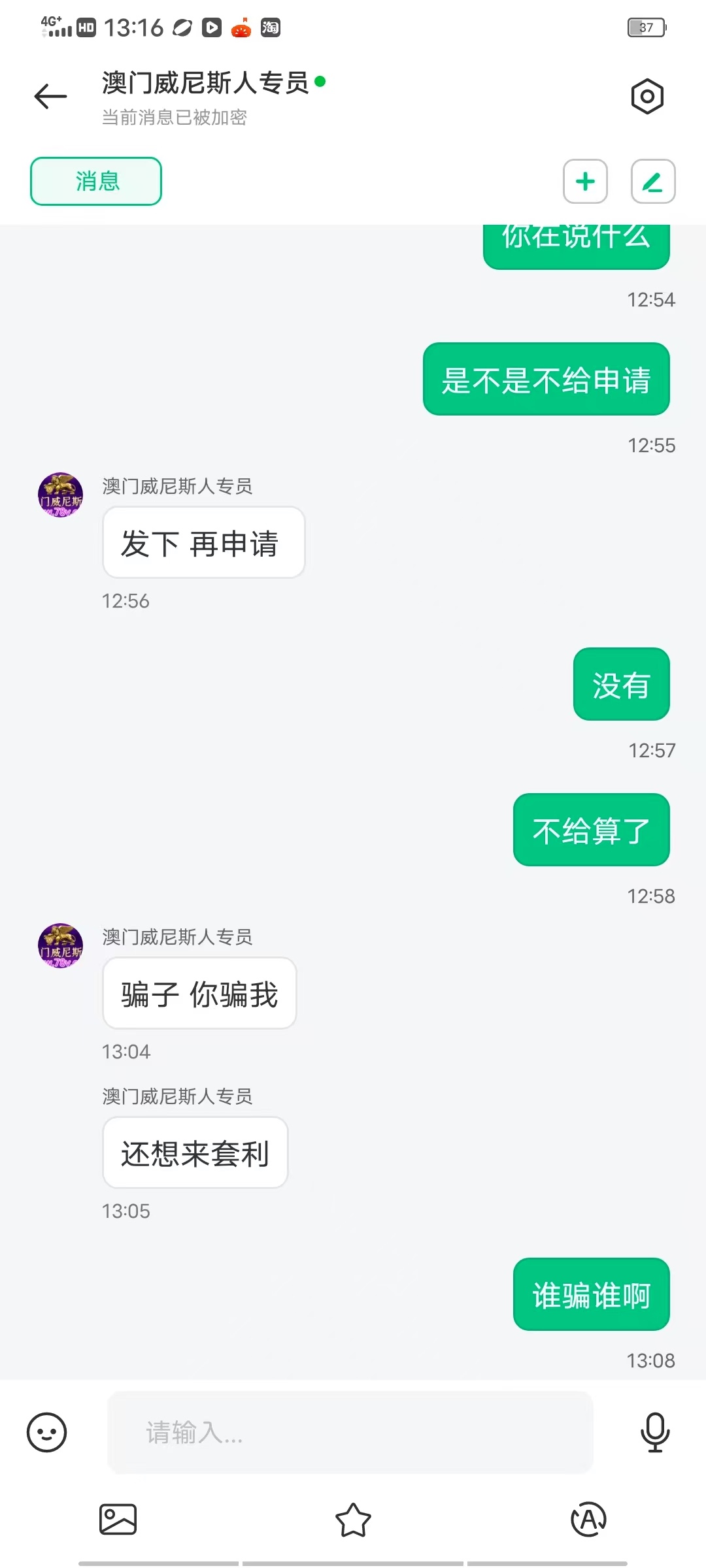Screen dimensions: 706x1568
Task: Tap the 消息 message filter button
Action: tap(95, 182)
